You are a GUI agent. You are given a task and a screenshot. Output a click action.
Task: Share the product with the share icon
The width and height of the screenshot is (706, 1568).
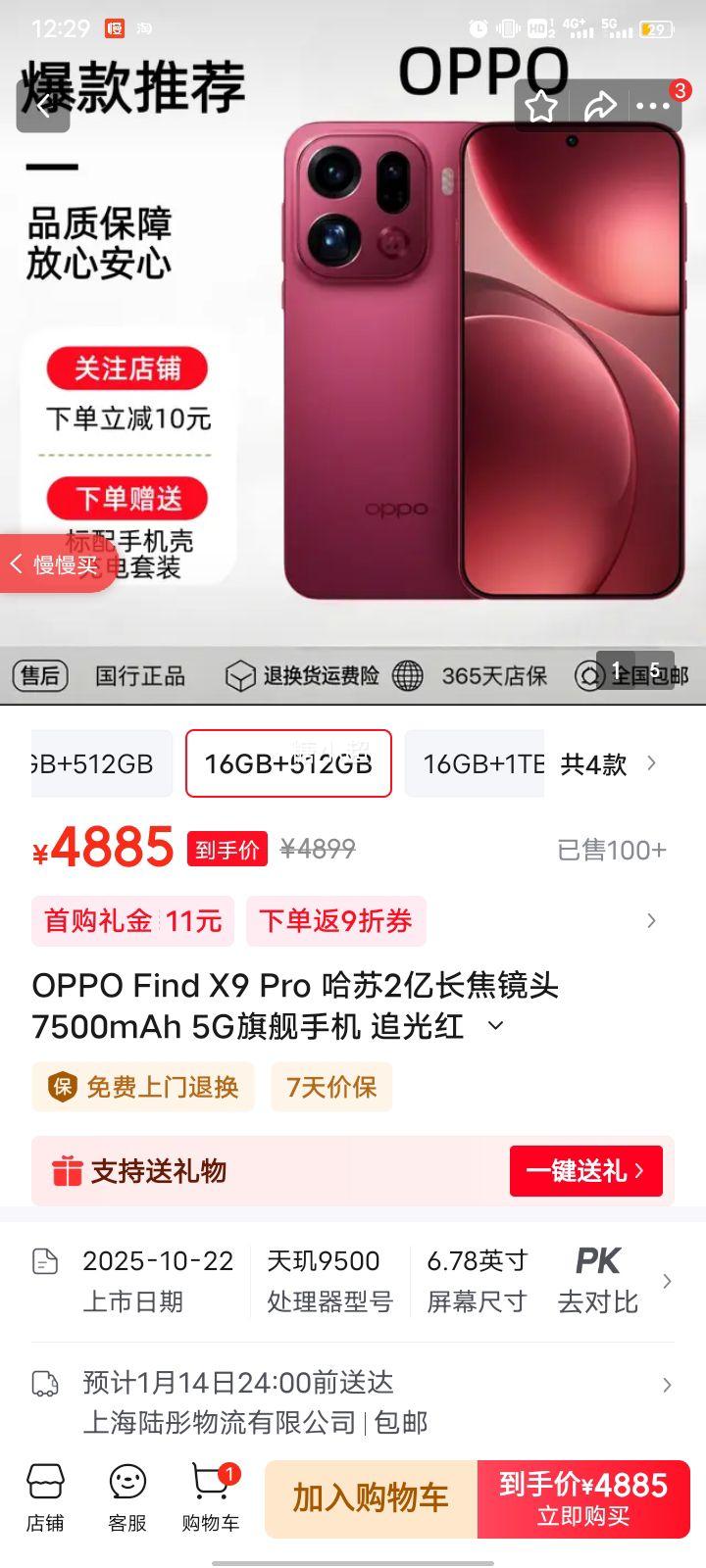[x=600, y=106]
